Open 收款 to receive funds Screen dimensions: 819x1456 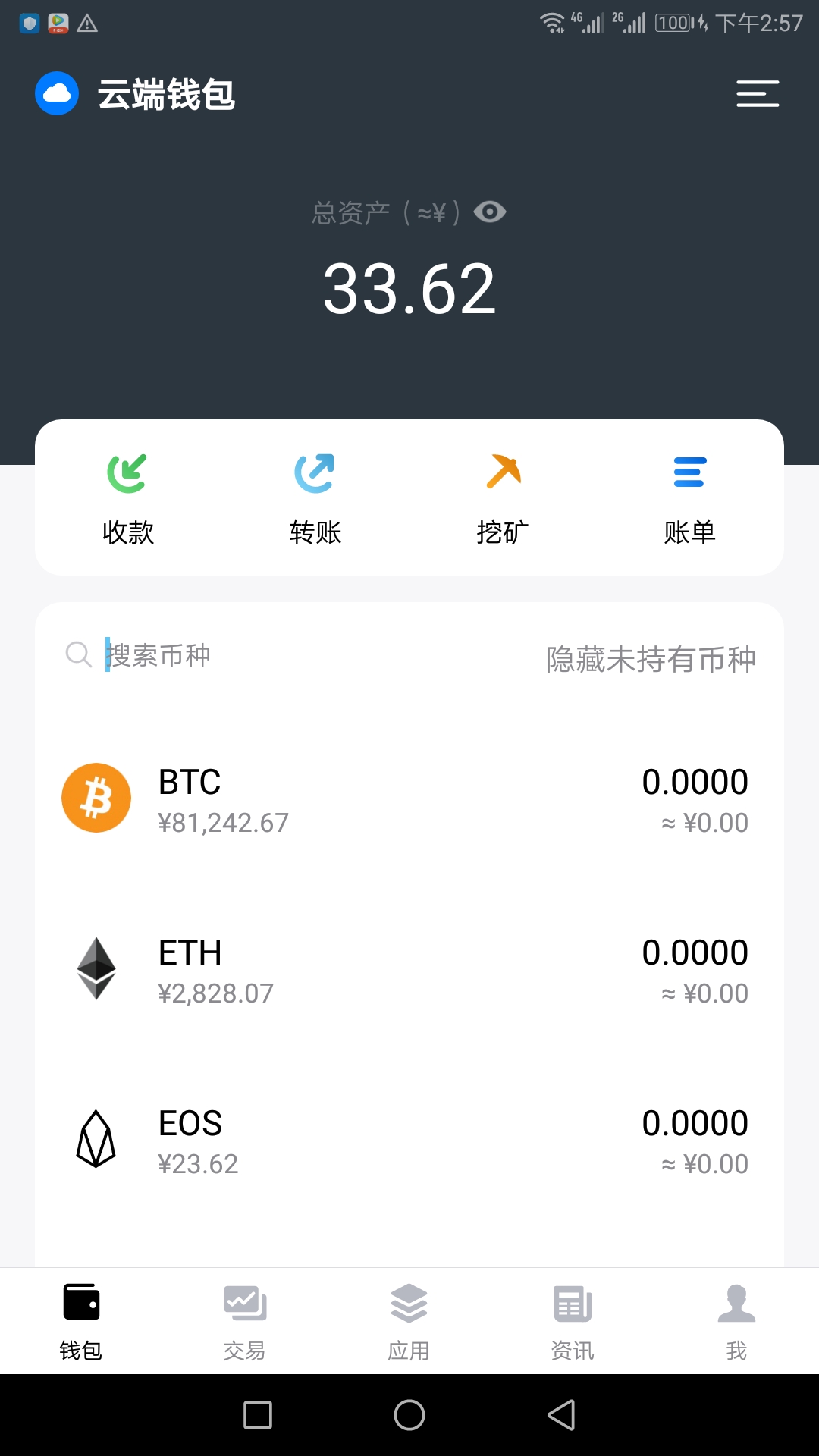[x=128, y=498]
